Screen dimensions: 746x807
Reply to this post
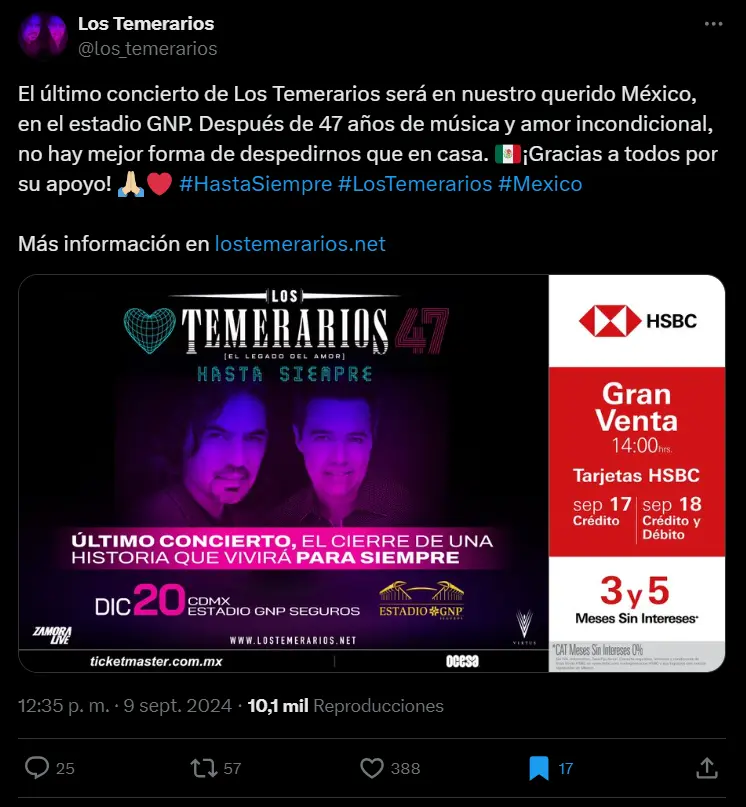tap(38, 768)
